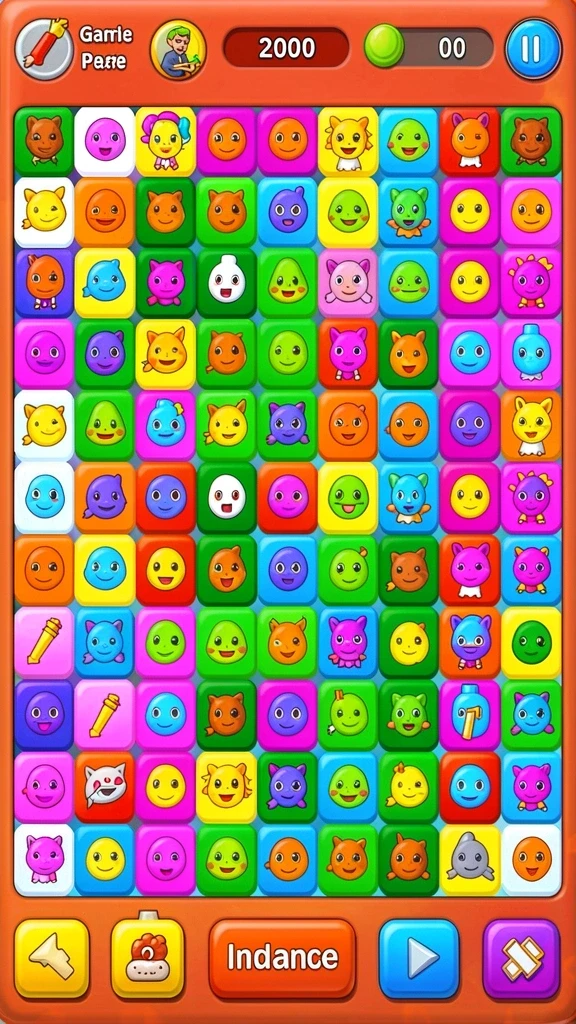Image resolution: width=576 pixels, height=1024 pixels.
Task: Select the dark green face on yellow tile
Action: pos(531,642)
